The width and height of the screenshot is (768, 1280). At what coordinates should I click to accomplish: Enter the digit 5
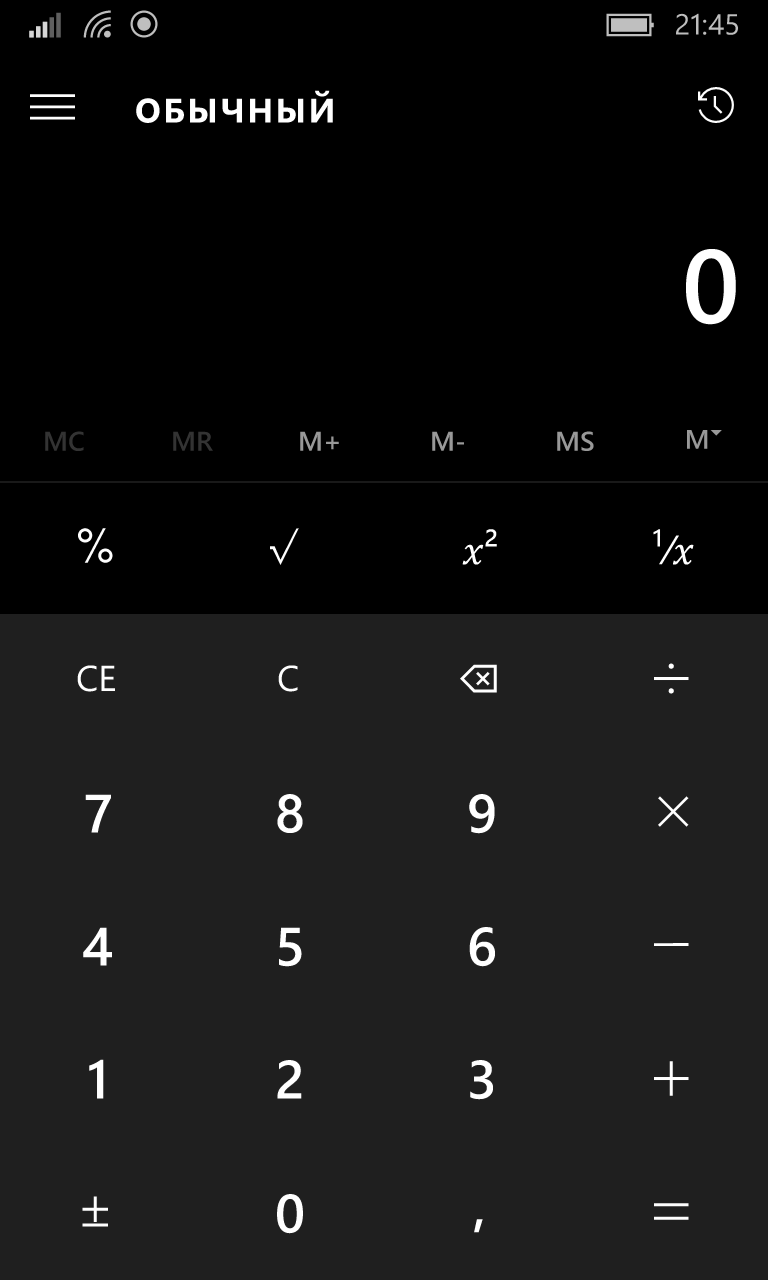point(289,947)
